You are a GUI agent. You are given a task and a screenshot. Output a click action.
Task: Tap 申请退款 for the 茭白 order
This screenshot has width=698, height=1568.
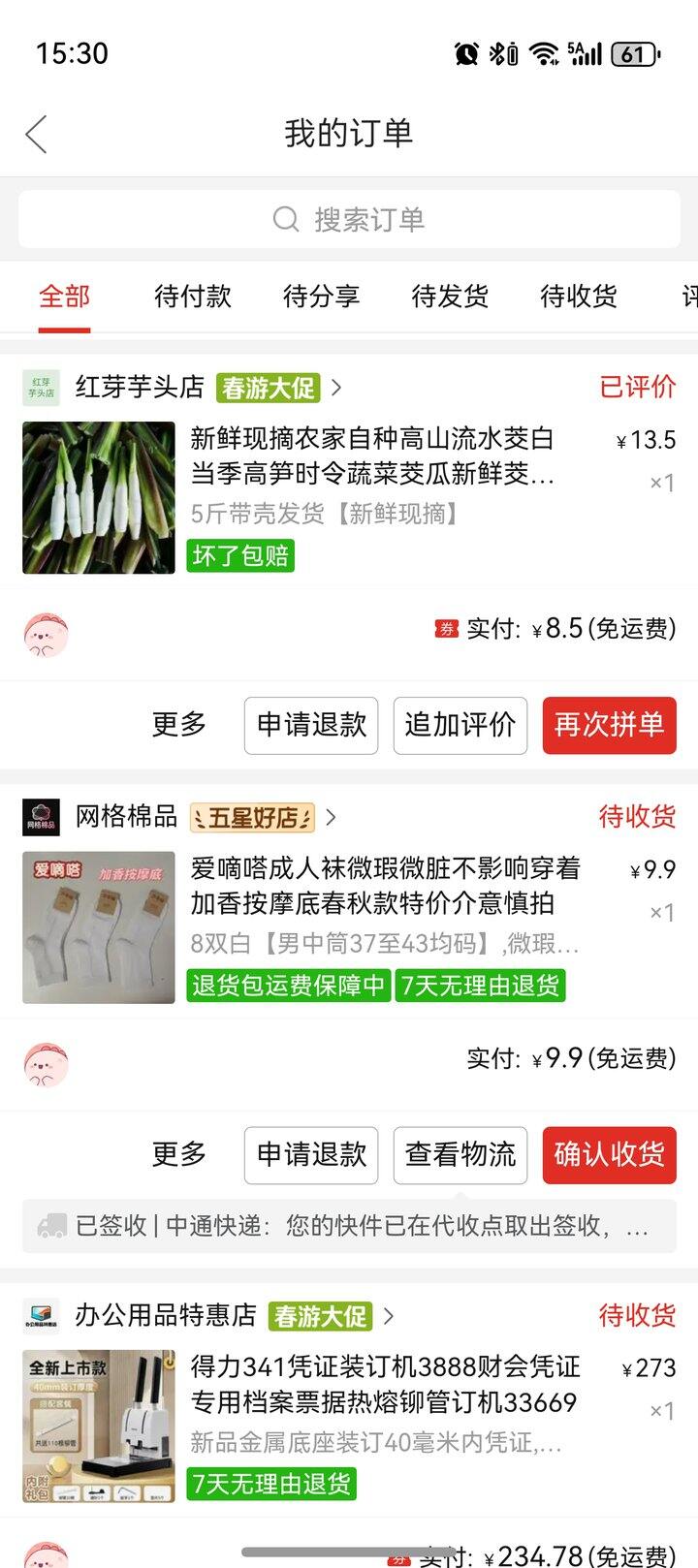click(311, 725)
